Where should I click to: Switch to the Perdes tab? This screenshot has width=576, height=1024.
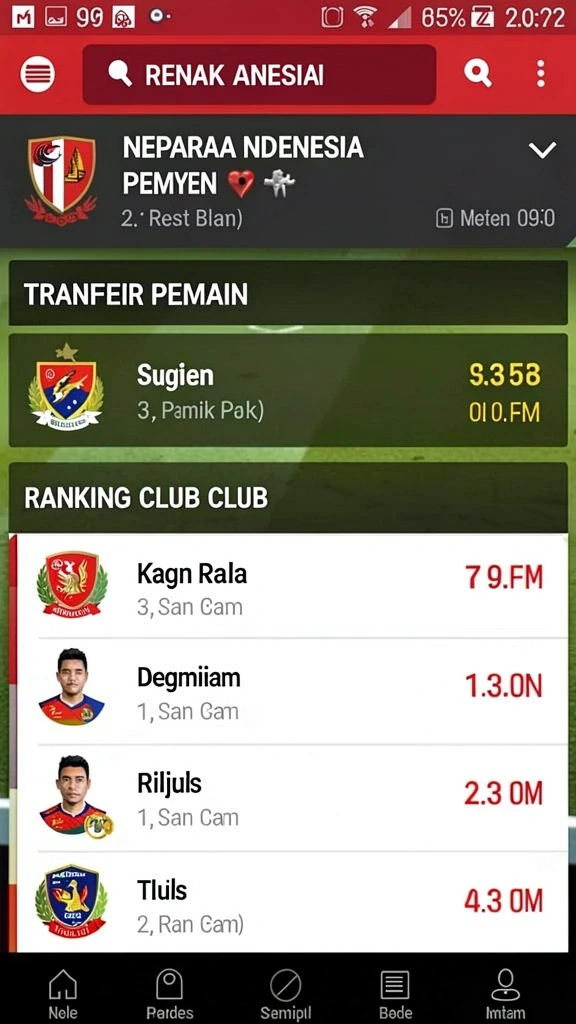click(x=170, y=994)
